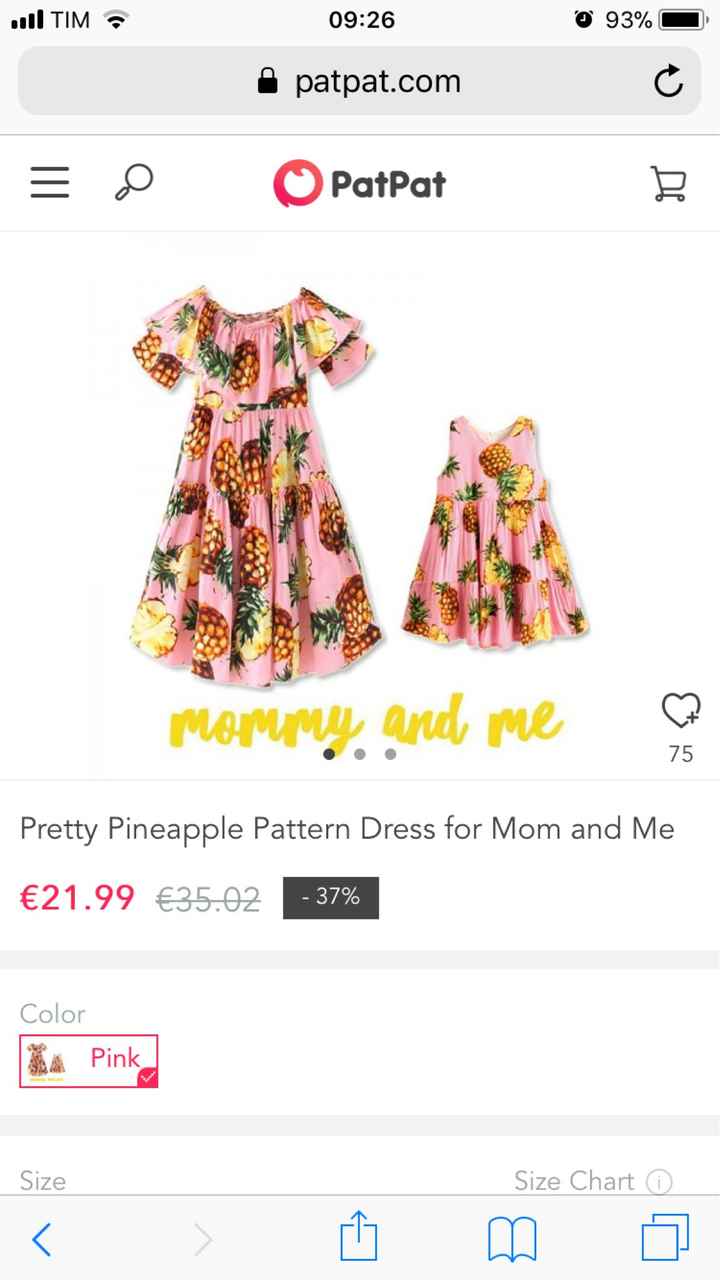Image resolution: width=720 pixels, height=1280 pixels.
Task: Navigate back in Safari
Action: (41, 1239)
